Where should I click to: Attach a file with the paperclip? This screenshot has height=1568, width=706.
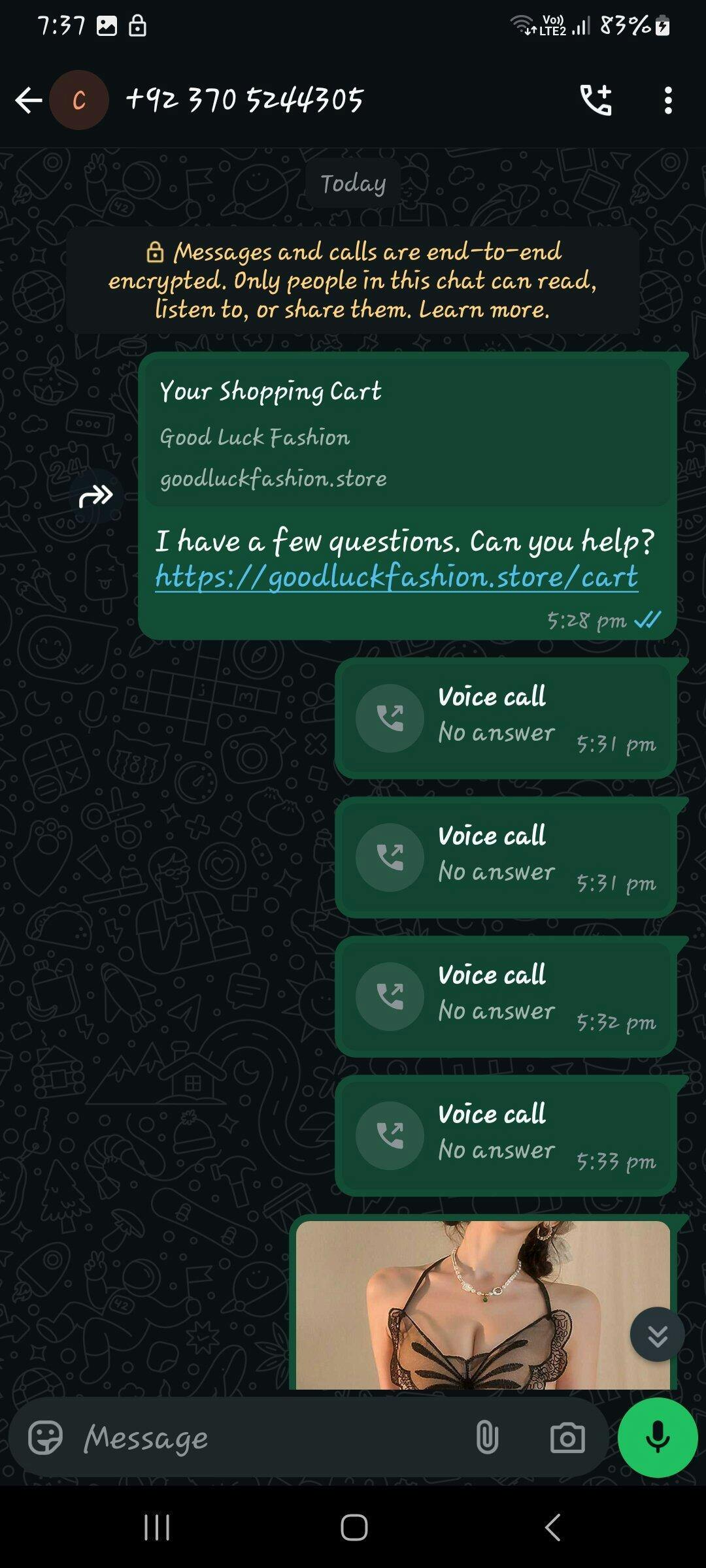pos(487,1438)
